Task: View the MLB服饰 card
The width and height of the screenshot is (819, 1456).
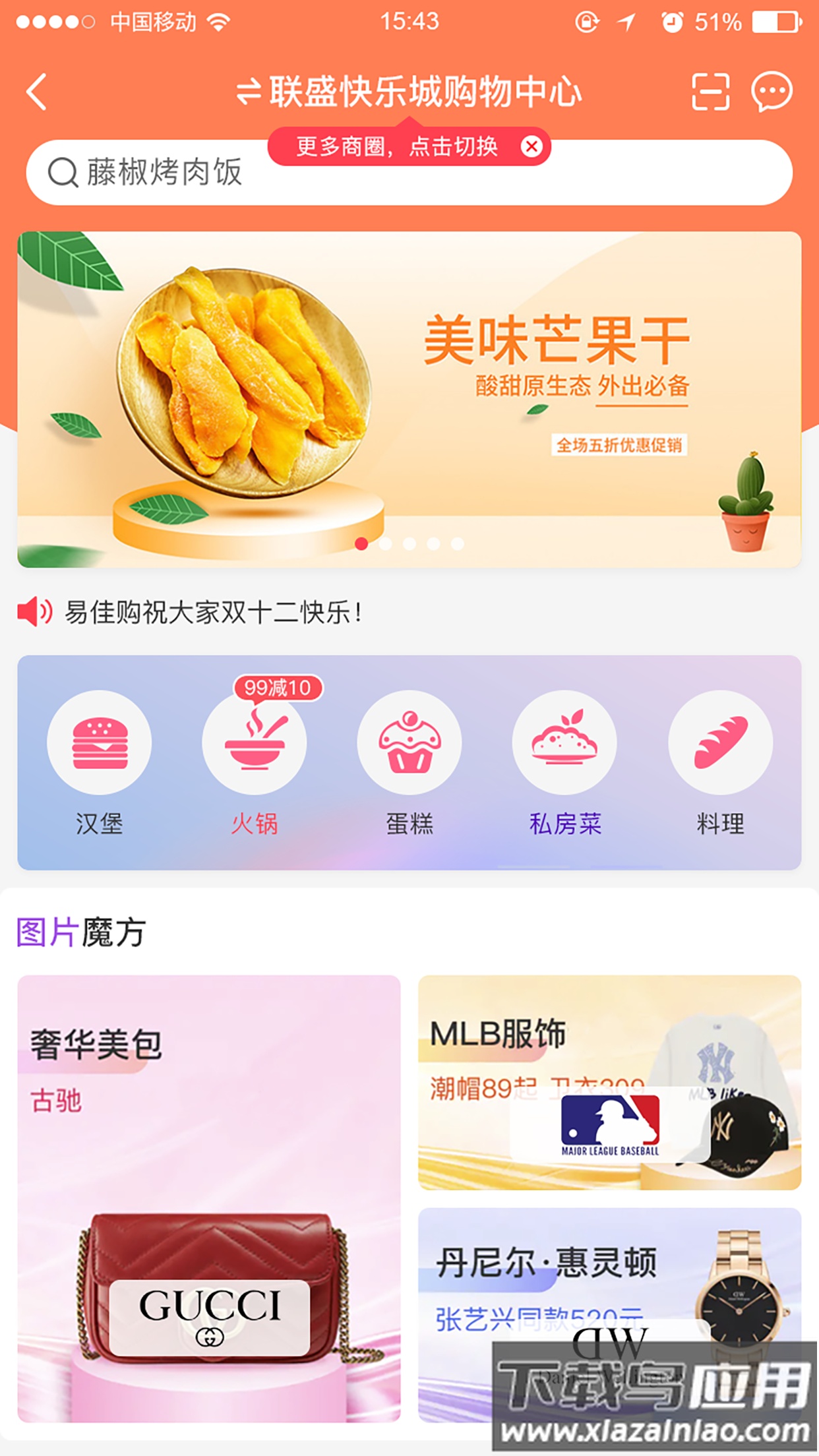Action: point(609,1082)
